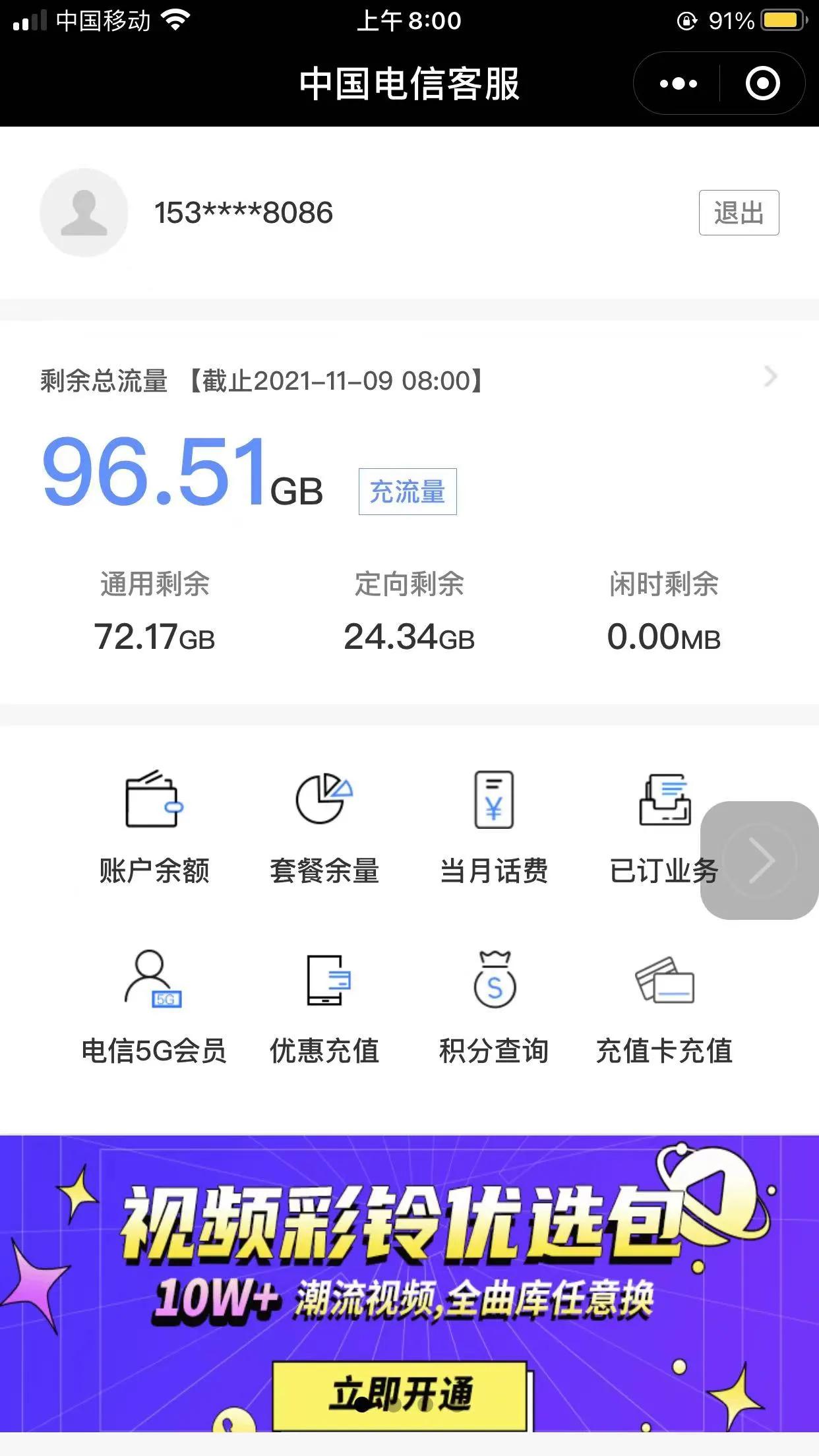
Task: Tap the orientation lock status icon
Action: (x=688, y=20)
